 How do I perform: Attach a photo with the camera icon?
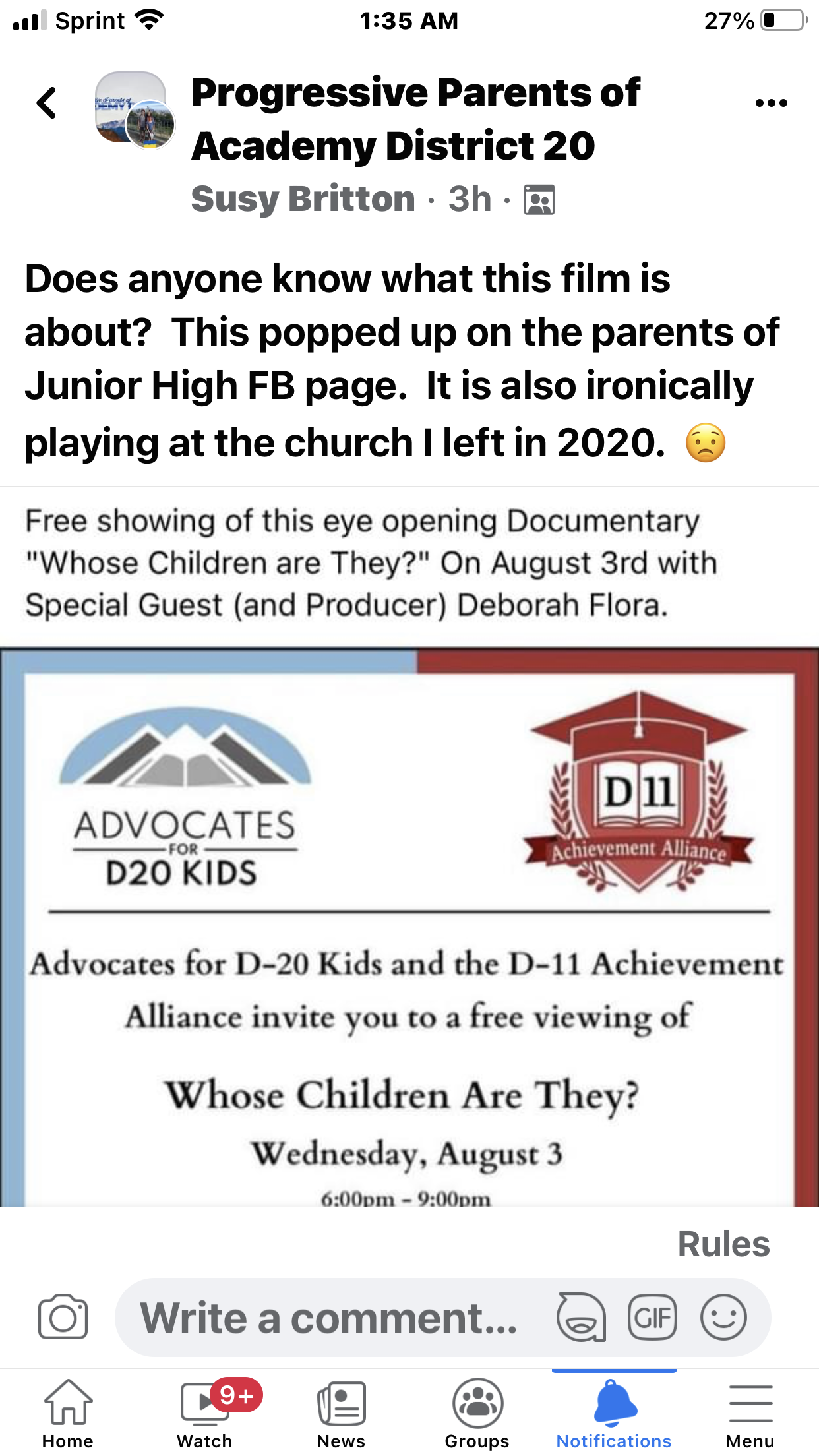(x=63, y=1318)
